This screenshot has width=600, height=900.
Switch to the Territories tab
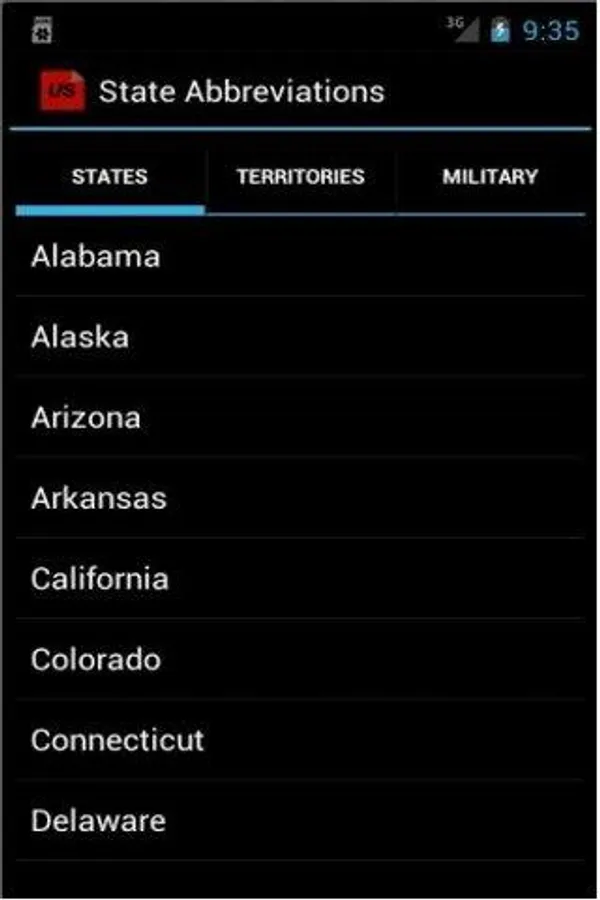pyautogui.click(x=300, y=177)
